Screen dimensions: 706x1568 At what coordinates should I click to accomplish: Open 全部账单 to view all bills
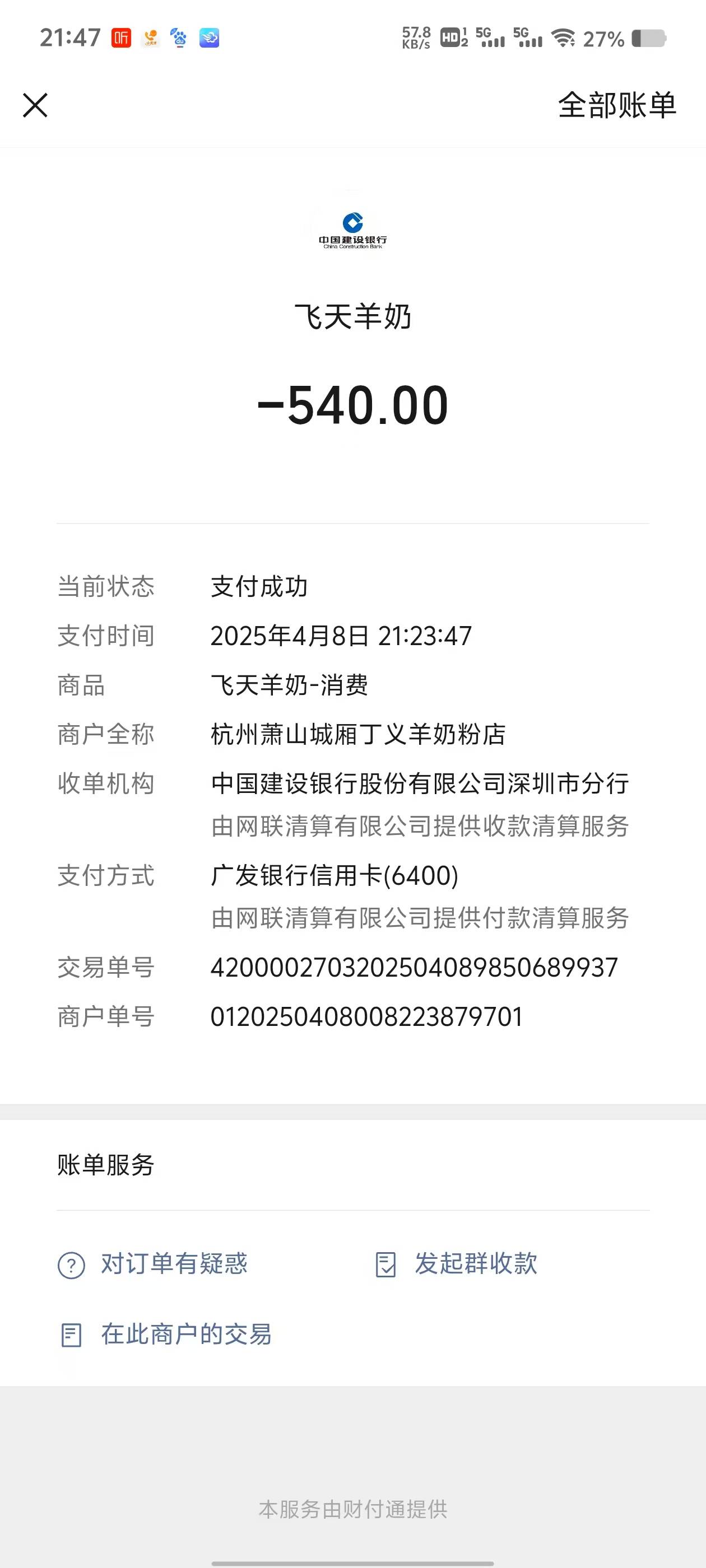pyautogui.click(x=616, y=105)
